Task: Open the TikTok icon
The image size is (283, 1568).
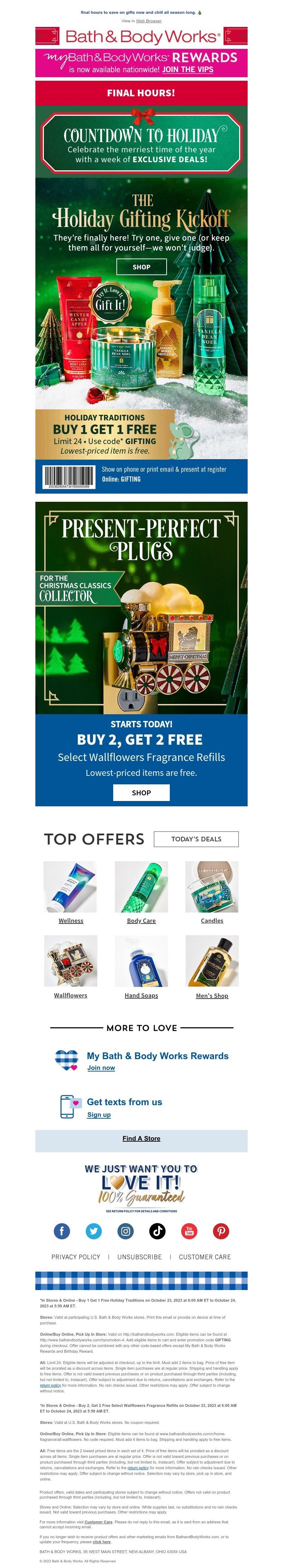Action: 157,1231
